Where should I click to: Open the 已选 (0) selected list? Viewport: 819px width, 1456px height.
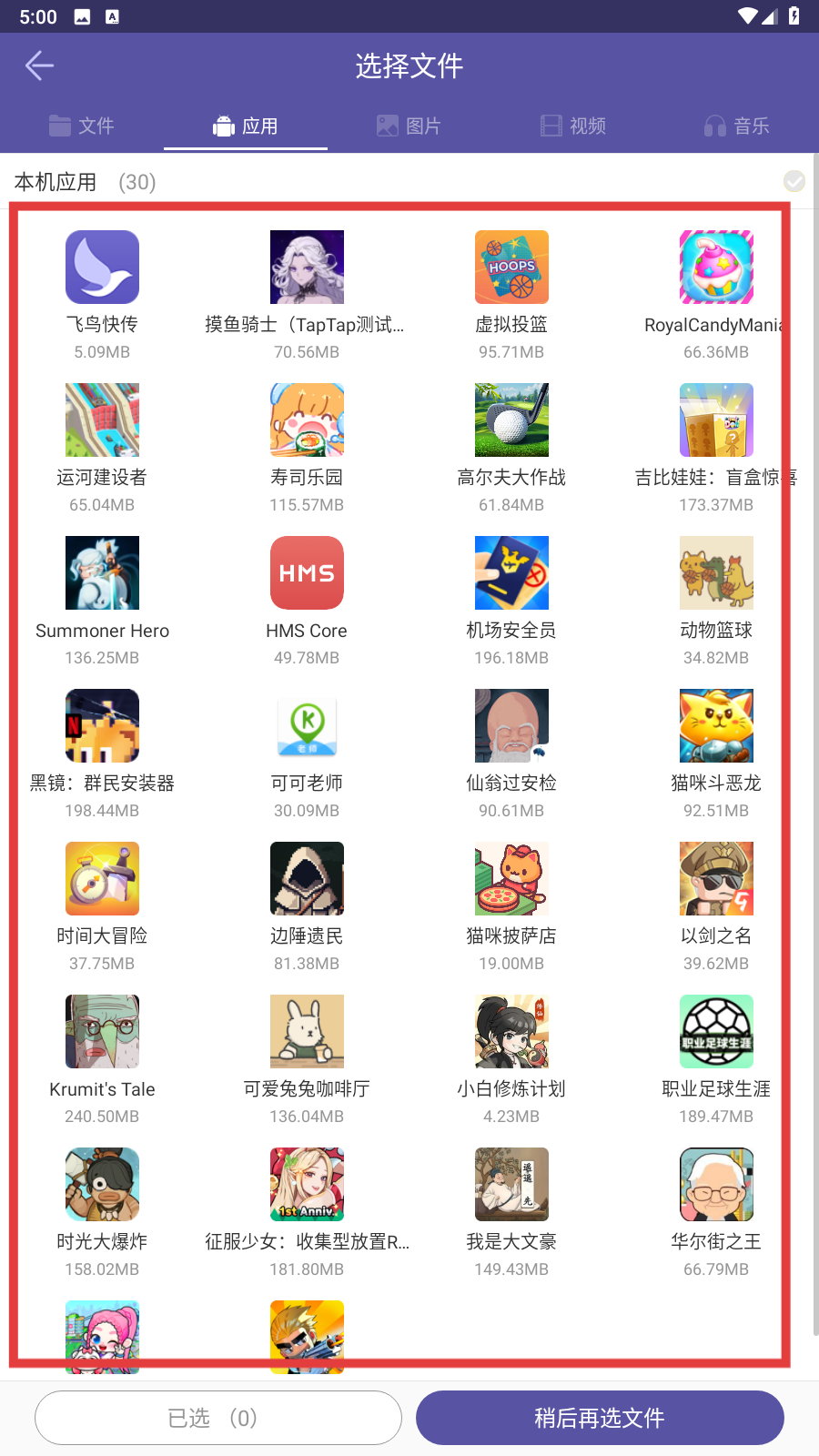tap(218, 1418)
